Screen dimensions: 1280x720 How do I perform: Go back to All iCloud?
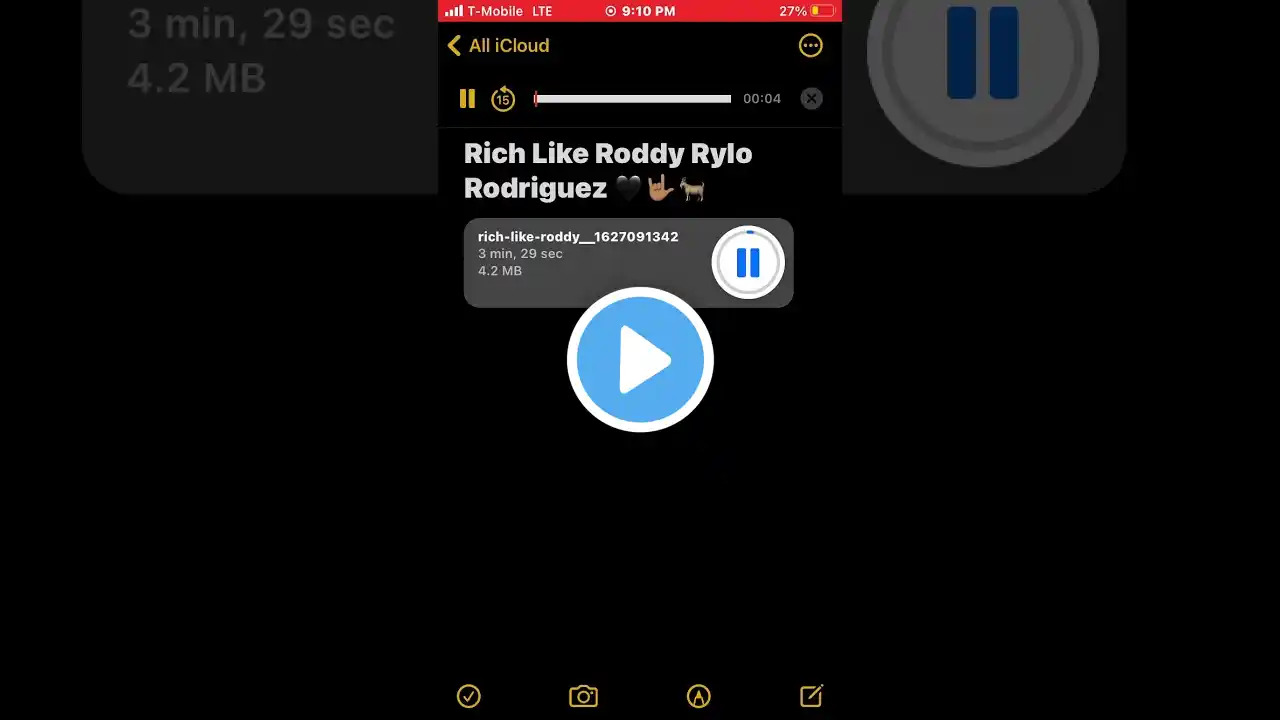[498, 45]
